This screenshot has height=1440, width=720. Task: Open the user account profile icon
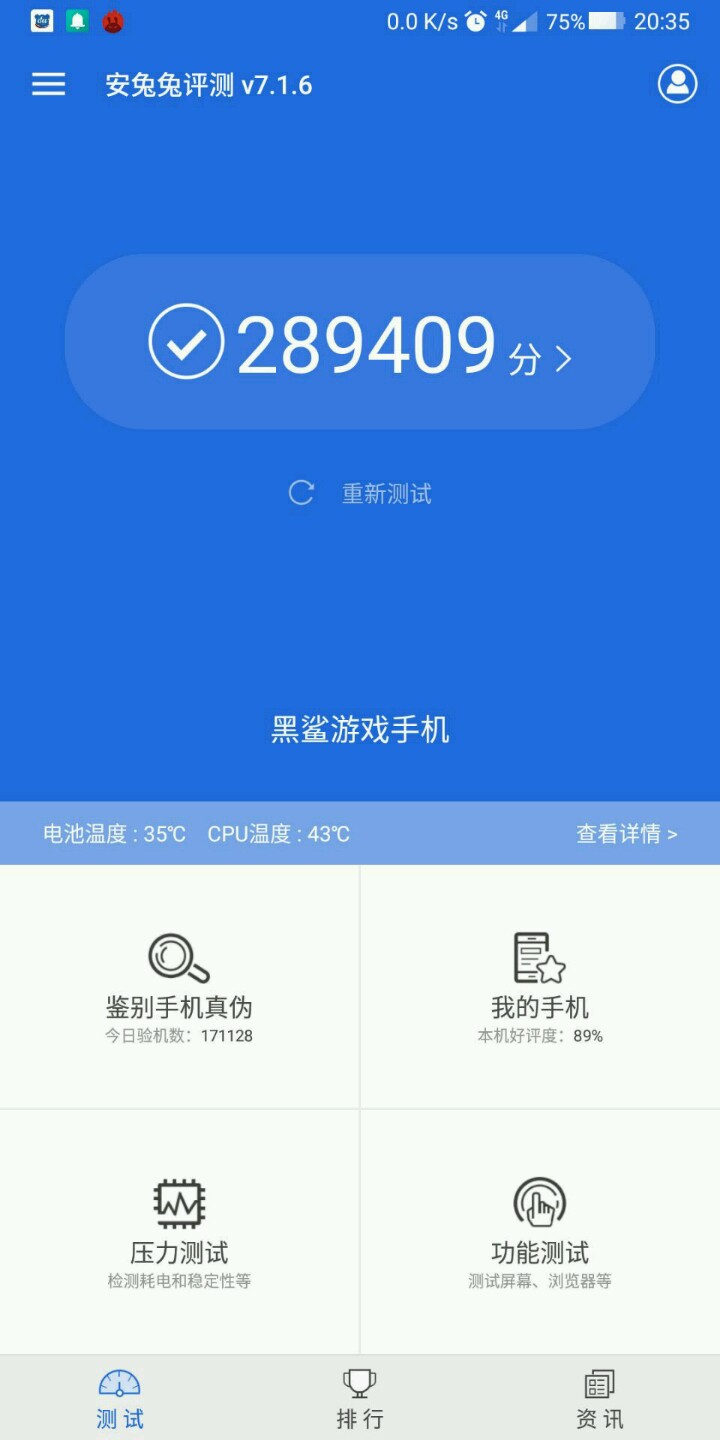click(x=677, y=84)
